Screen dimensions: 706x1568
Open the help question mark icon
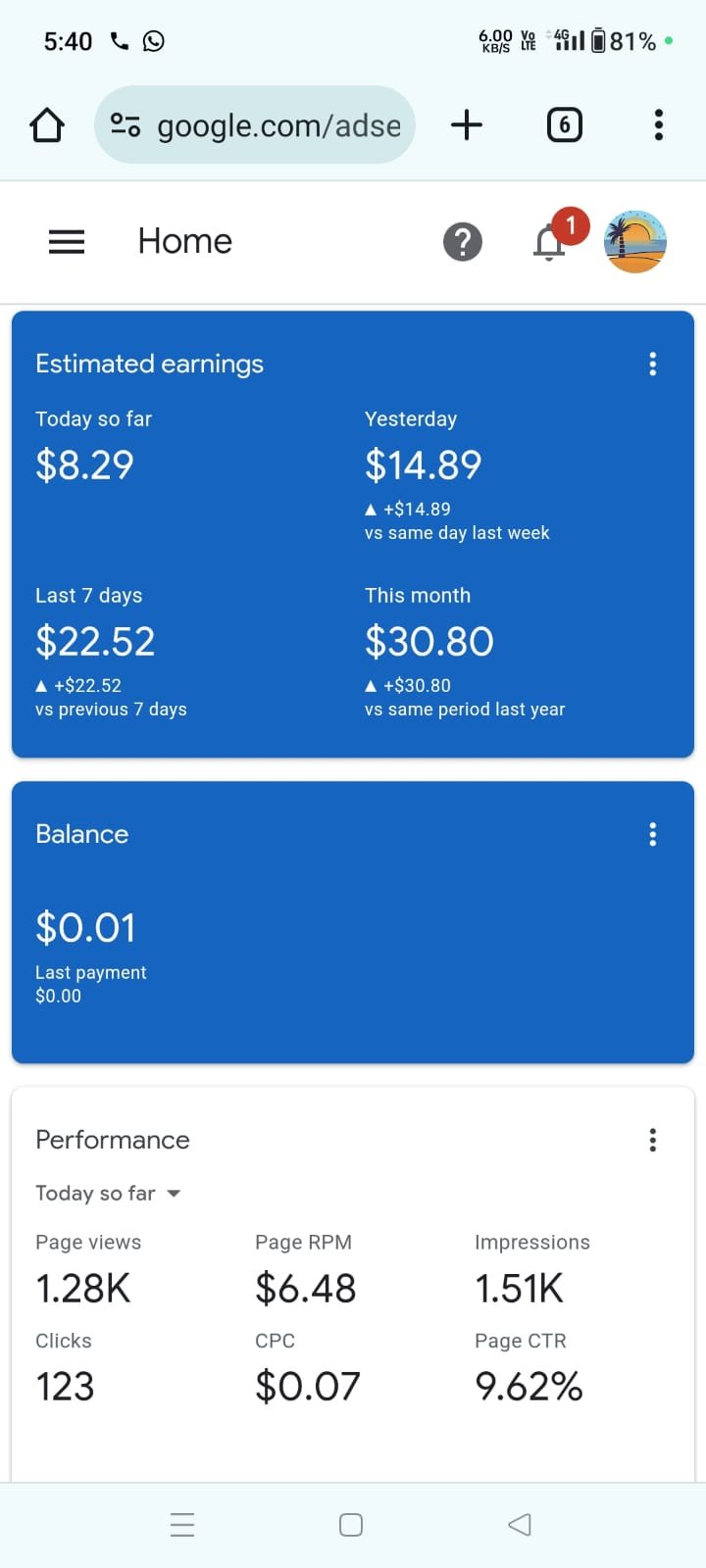pos(463,241)
